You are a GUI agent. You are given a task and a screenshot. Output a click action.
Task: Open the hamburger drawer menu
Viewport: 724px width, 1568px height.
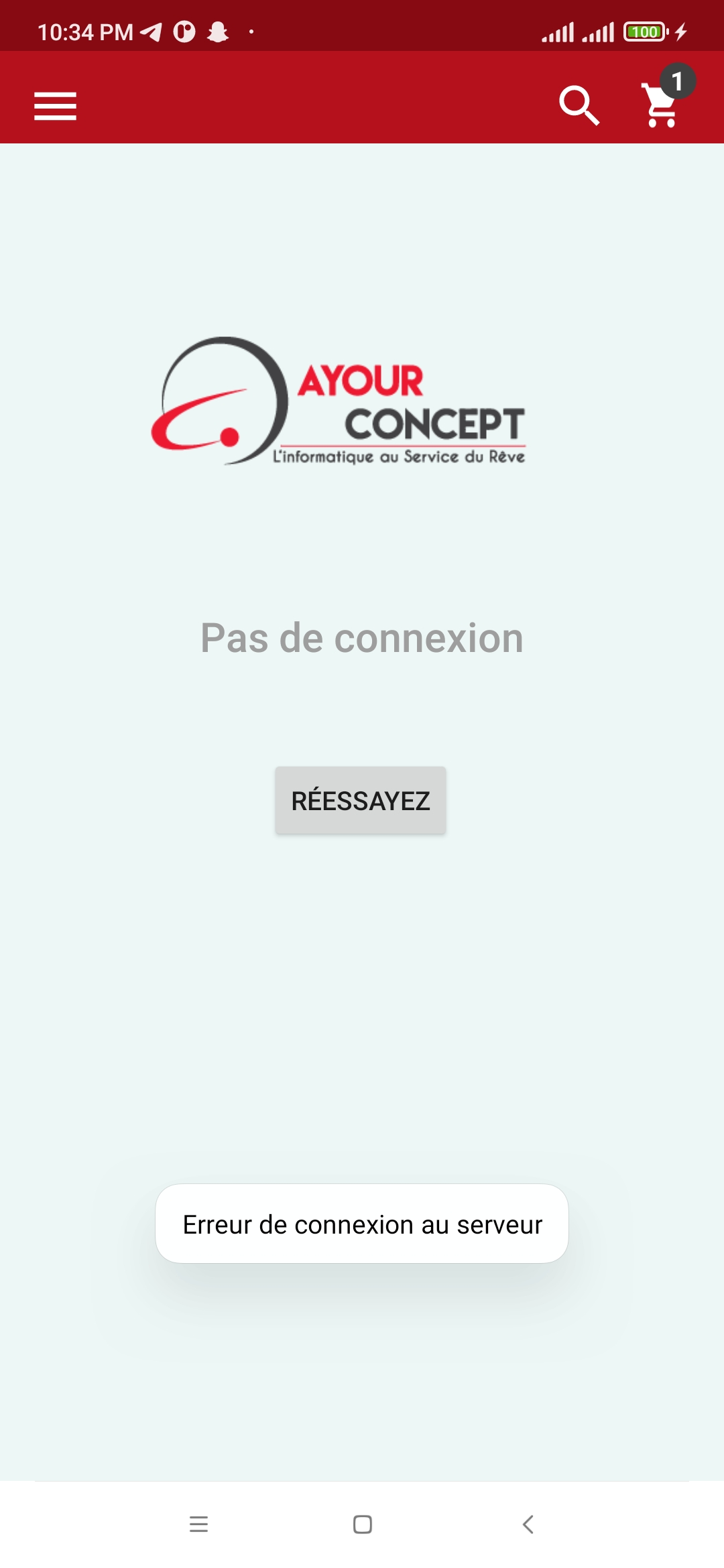55,106
